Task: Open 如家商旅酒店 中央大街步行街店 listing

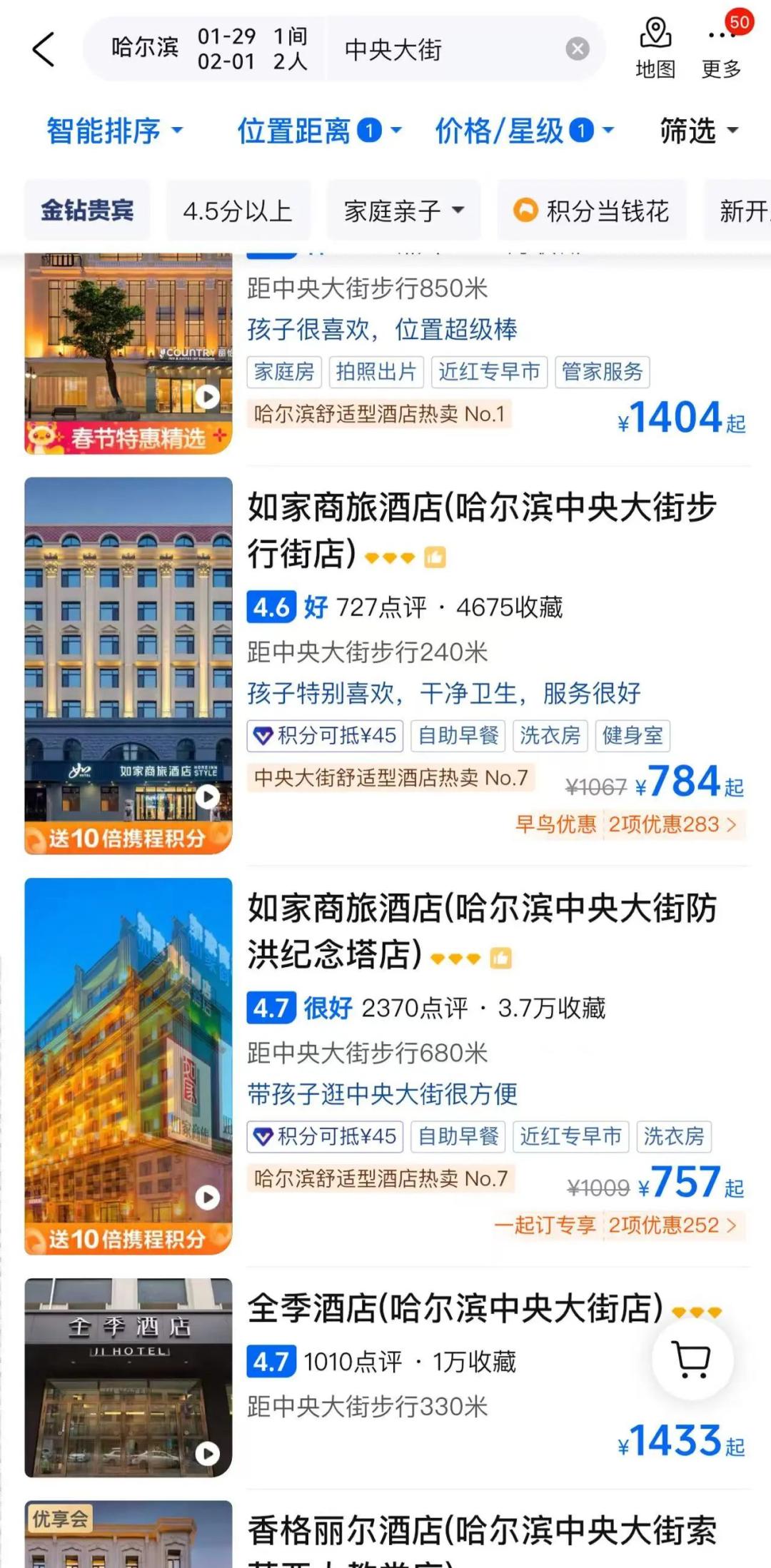Action: (x=481, y=530)
